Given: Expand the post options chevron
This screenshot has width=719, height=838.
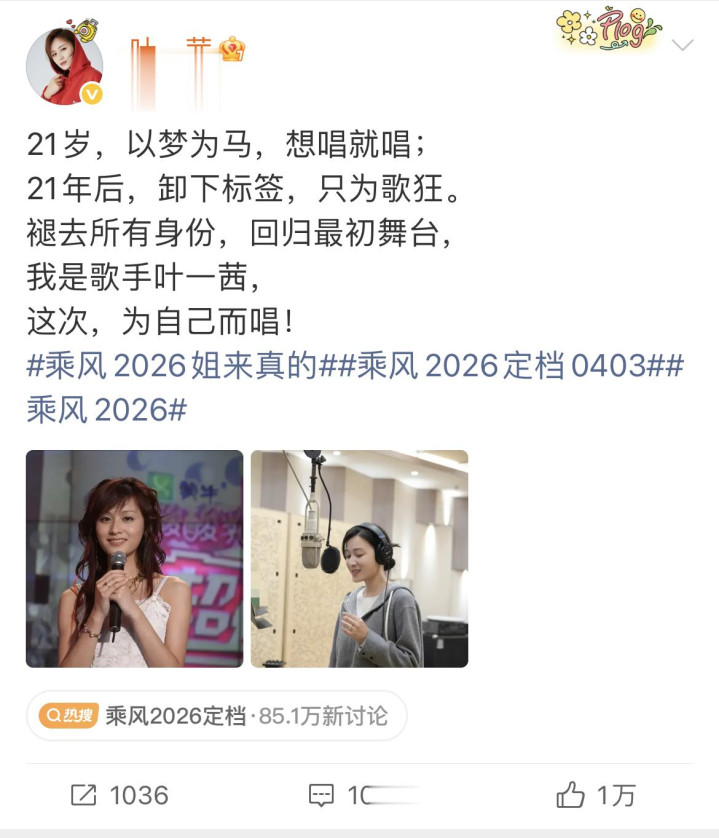Looking at the screenshot, I should [x=682, y=45].
